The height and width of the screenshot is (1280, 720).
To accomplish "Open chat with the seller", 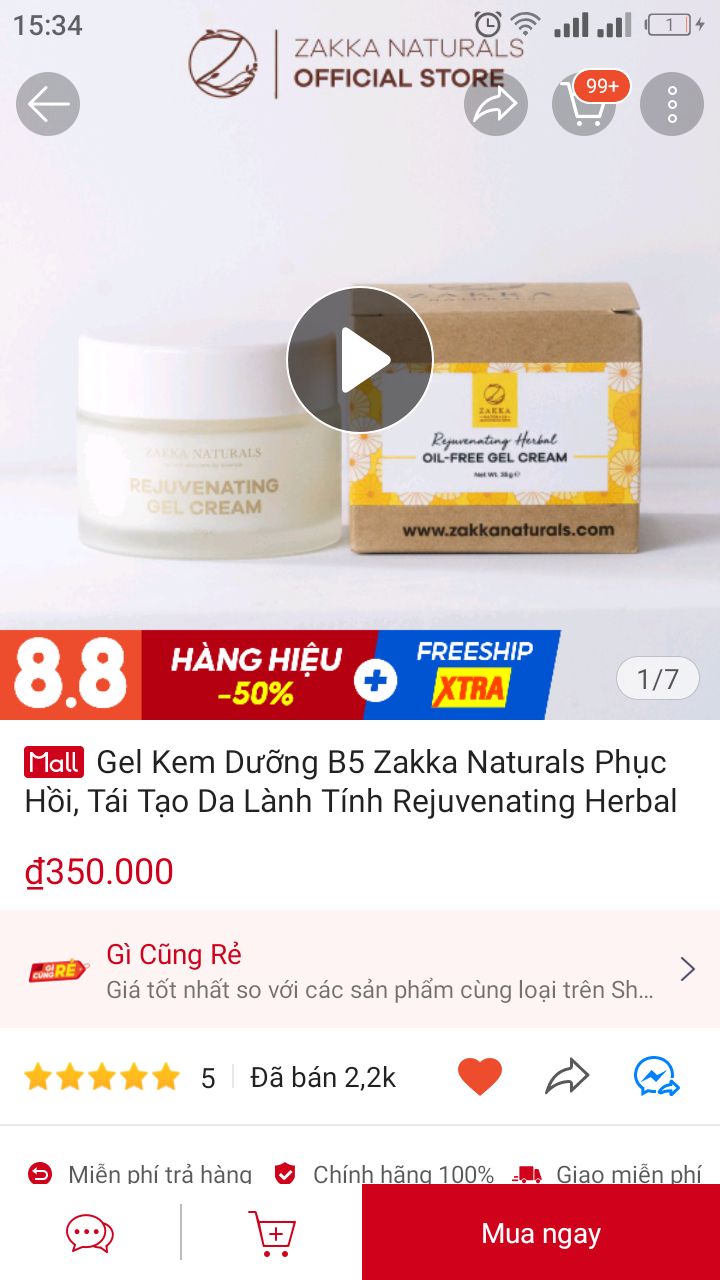I will tap(90, 1233).
